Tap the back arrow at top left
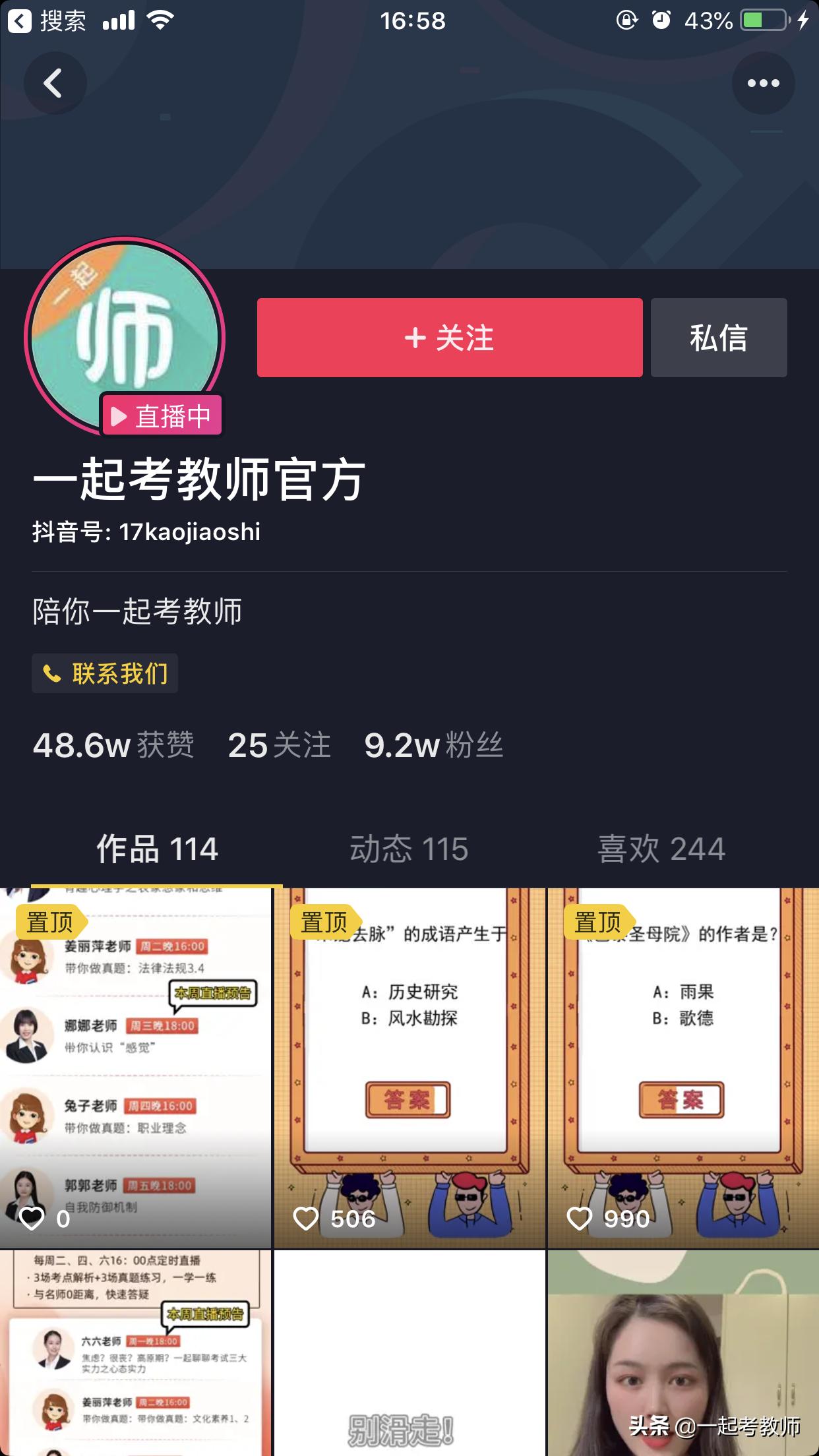 tap(55, 84)
